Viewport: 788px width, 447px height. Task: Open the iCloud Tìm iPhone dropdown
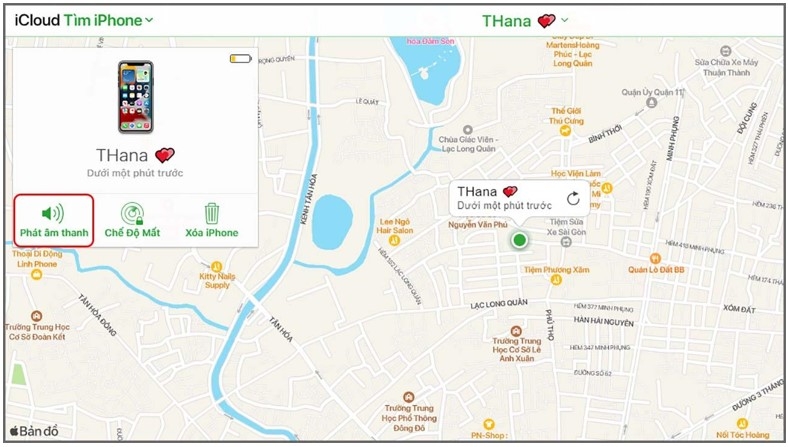pos(83,21)
